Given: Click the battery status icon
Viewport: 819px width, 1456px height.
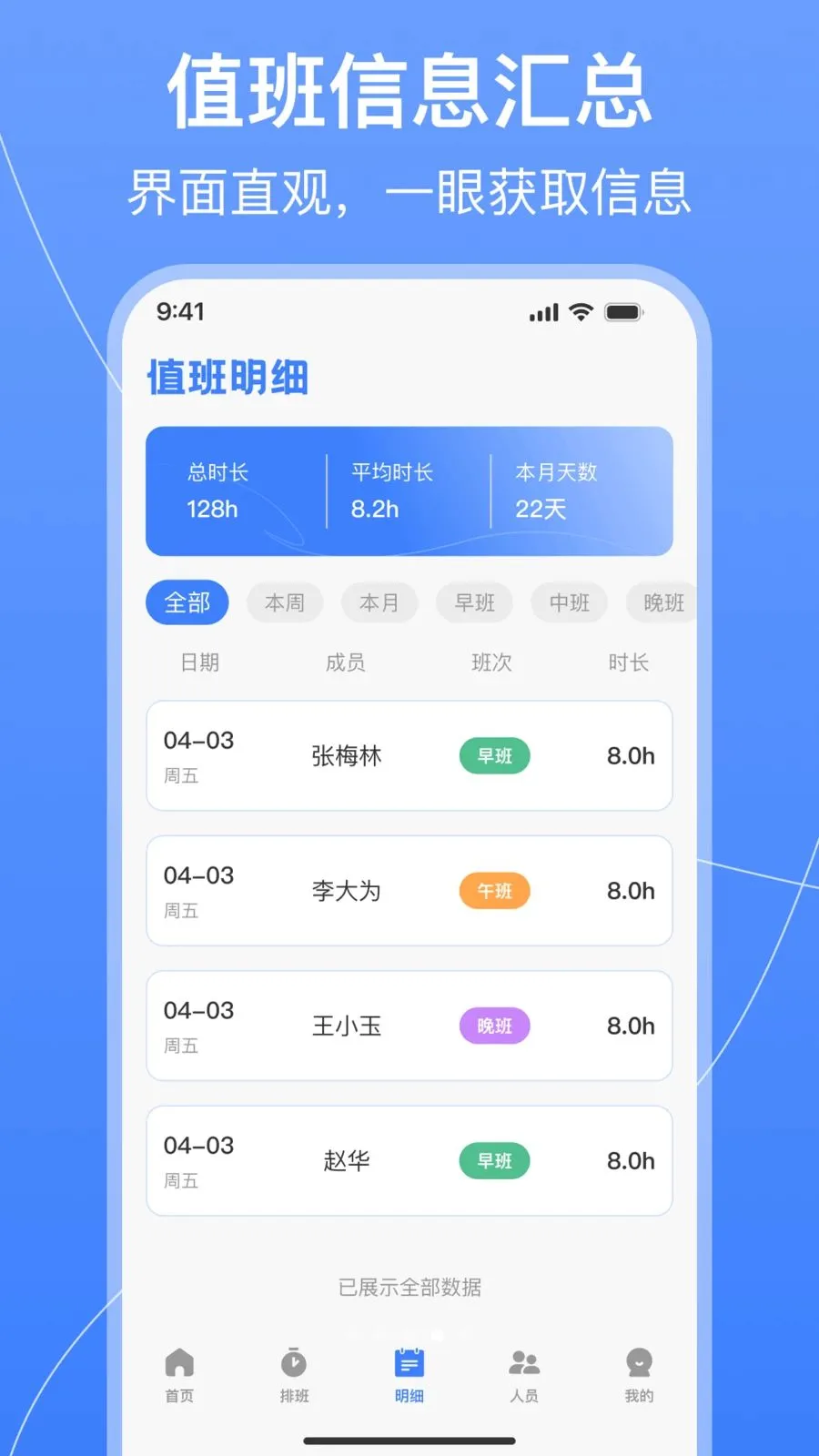Looking at the screenshot, I should pos(624,312).
